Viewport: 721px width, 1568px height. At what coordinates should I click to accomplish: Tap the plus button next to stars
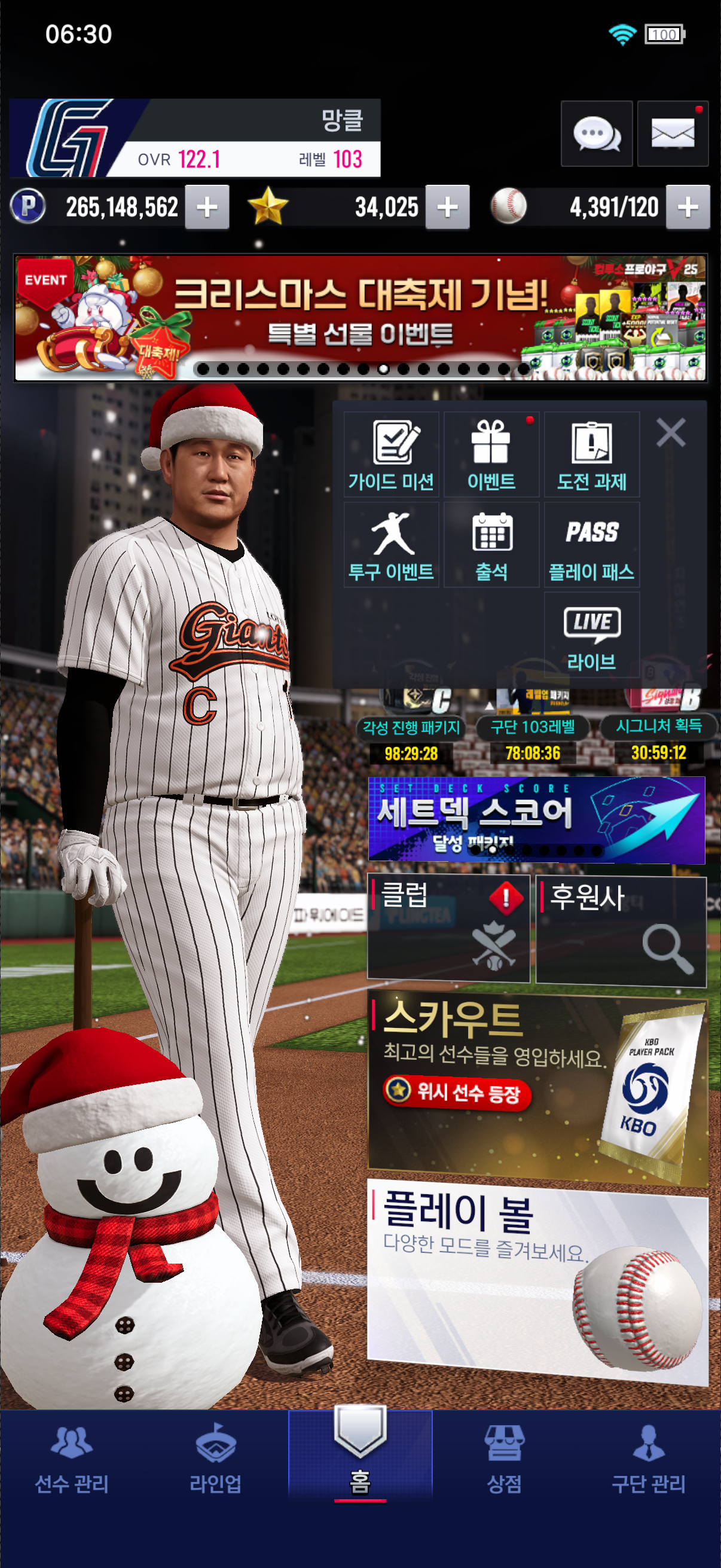point(447,208)
